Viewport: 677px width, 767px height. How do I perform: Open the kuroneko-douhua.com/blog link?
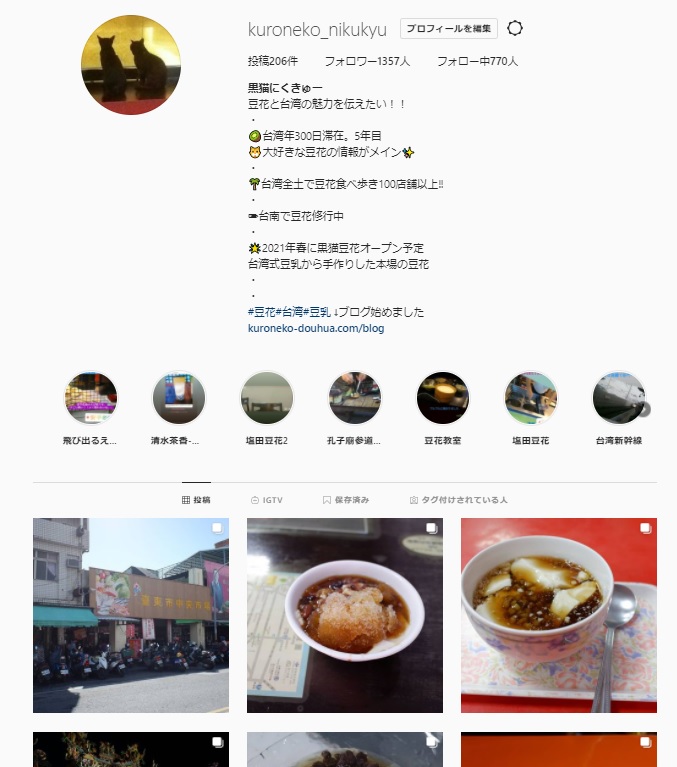coord(316,328)
